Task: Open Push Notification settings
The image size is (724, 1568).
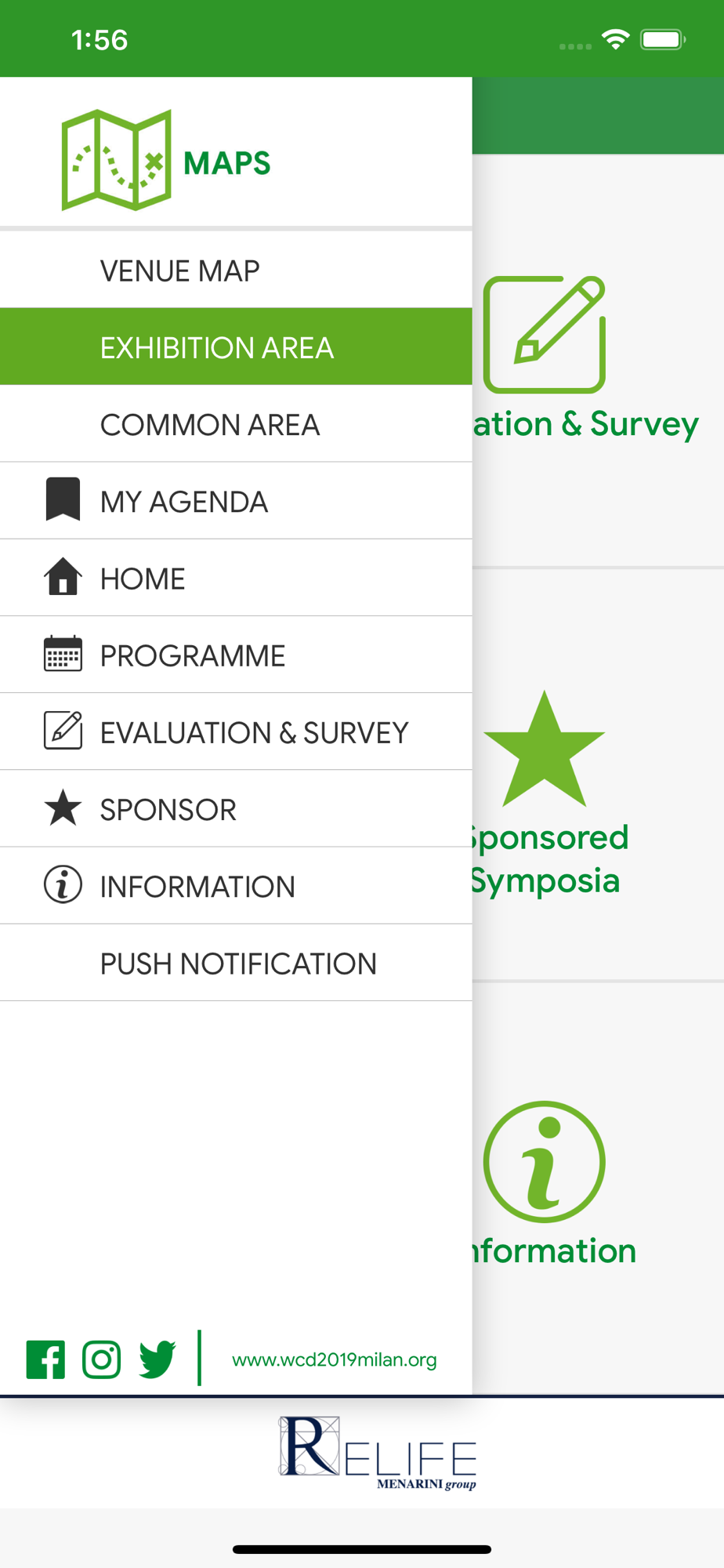Action: [x=236, y=963]
